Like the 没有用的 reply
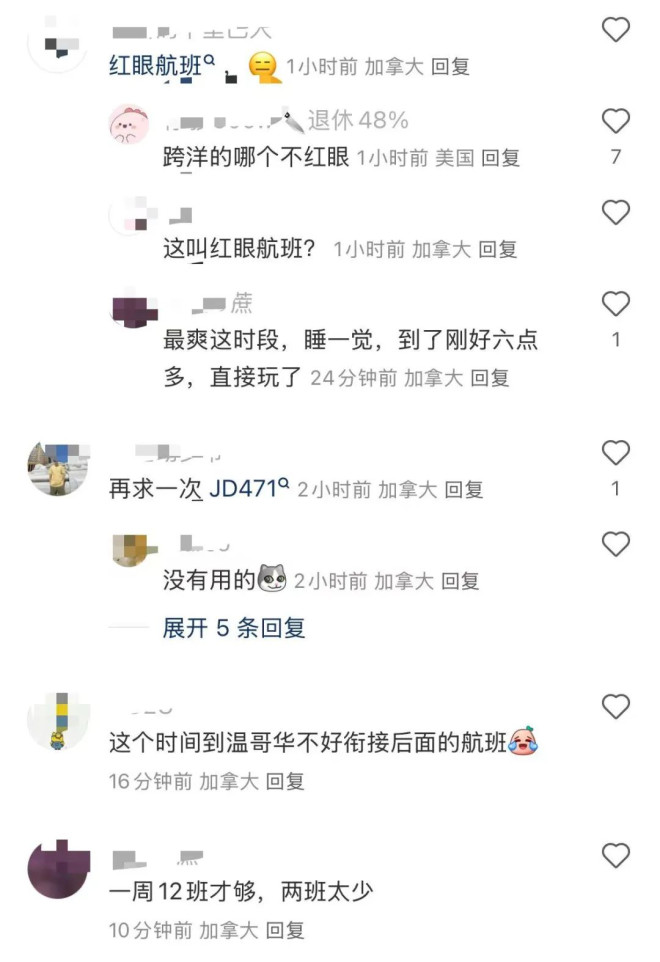The width and height of the screenshot is (660, 962). coord(616,544)
